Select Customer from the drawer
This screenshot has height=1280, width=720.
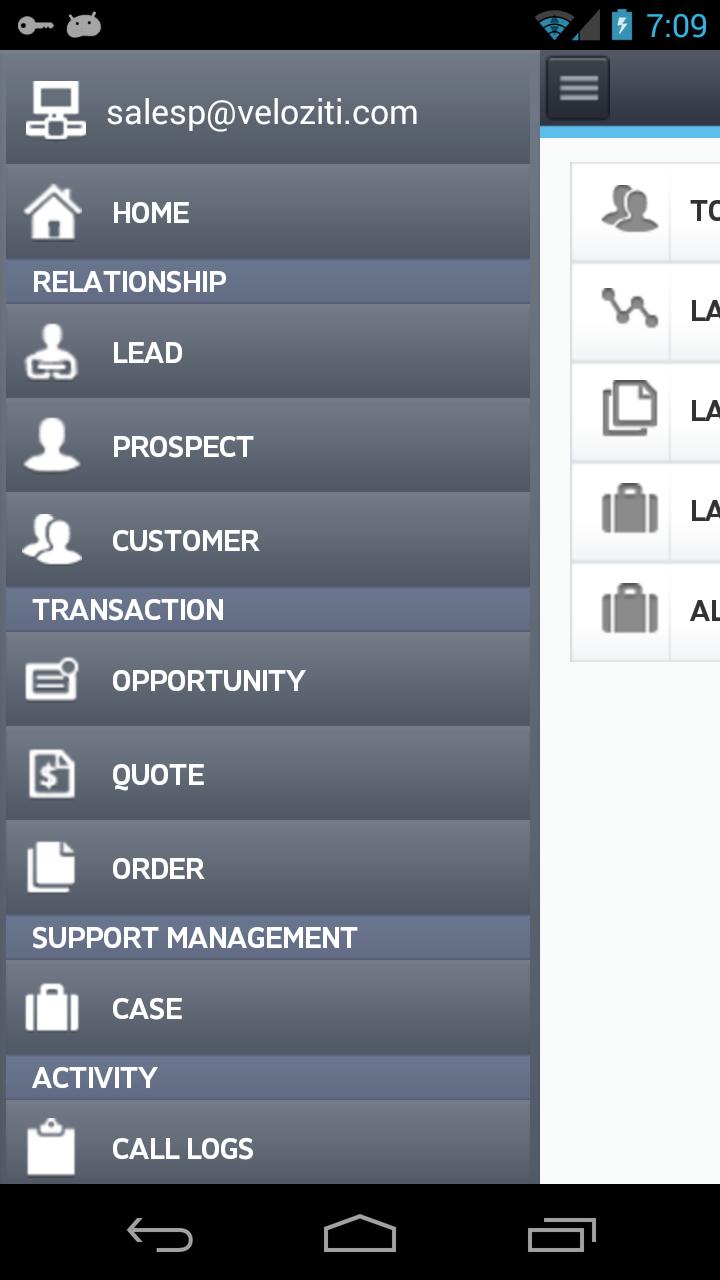tap(268, 540)
